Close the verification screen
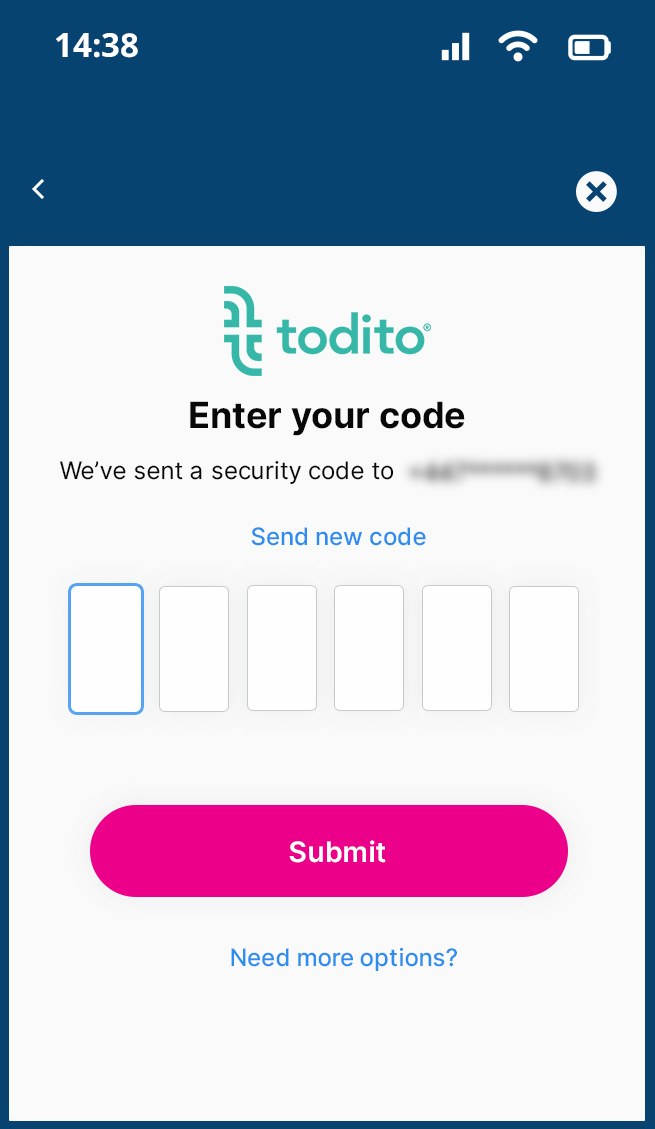 pyautogui.click(x=596, y=191)
